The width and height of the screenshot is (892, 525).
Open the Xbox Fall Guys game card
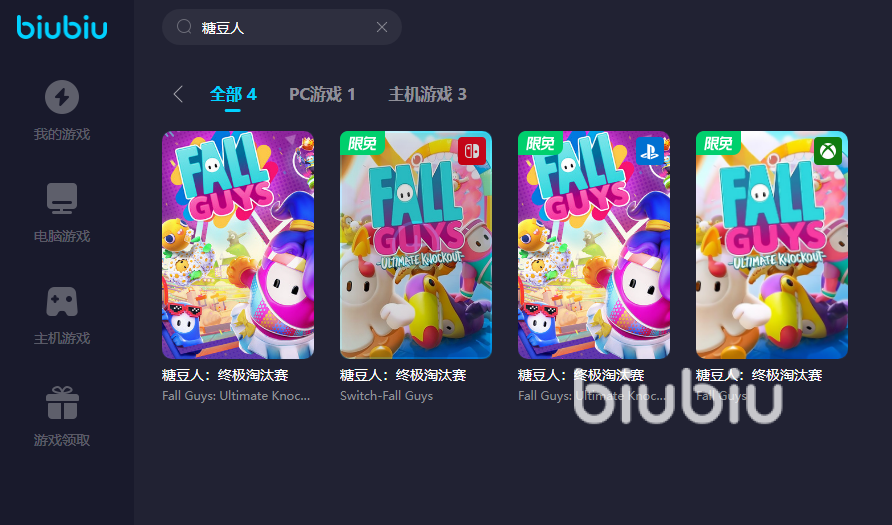tap(772, 245)
